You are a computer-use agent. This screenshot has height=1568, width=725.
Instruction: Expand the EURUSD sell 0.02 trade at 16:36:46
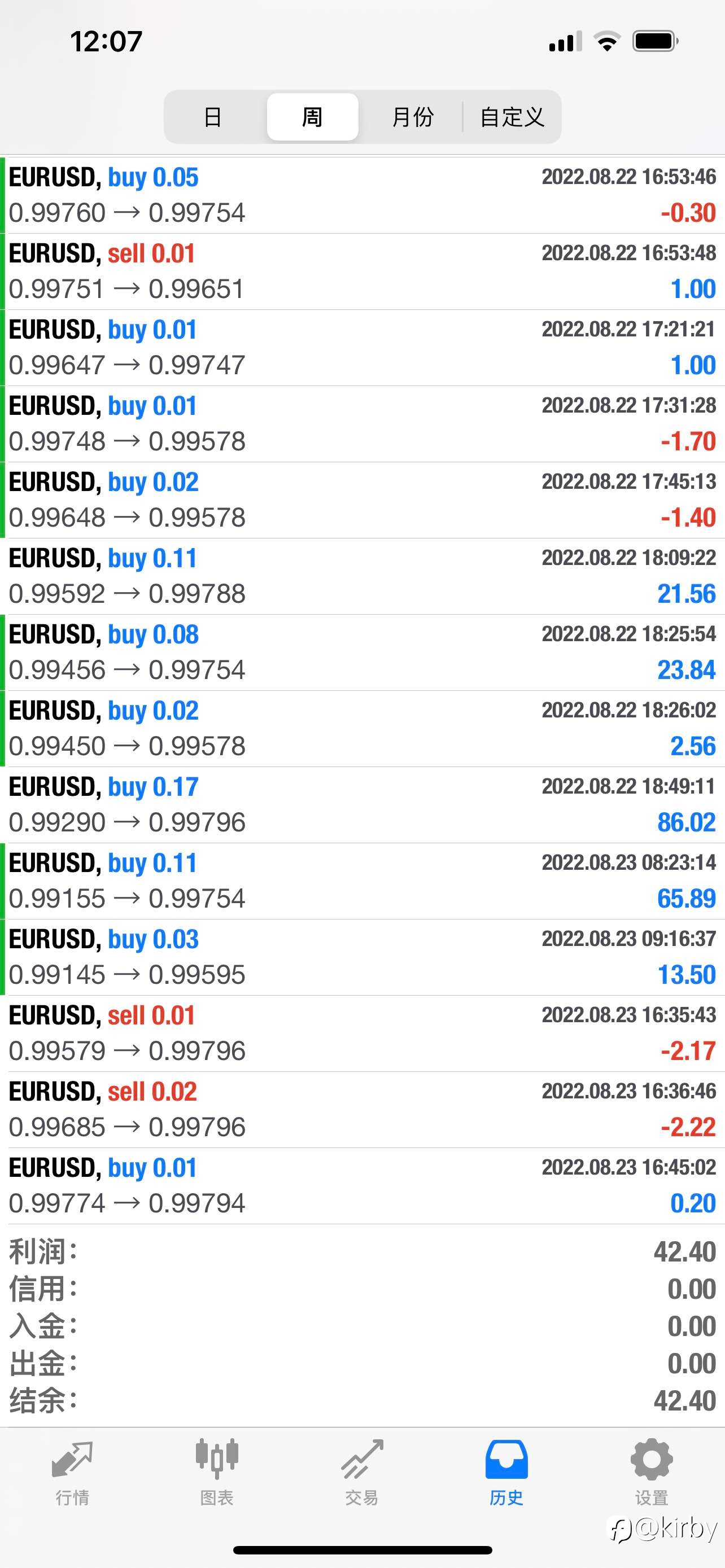click(362, 1110)
